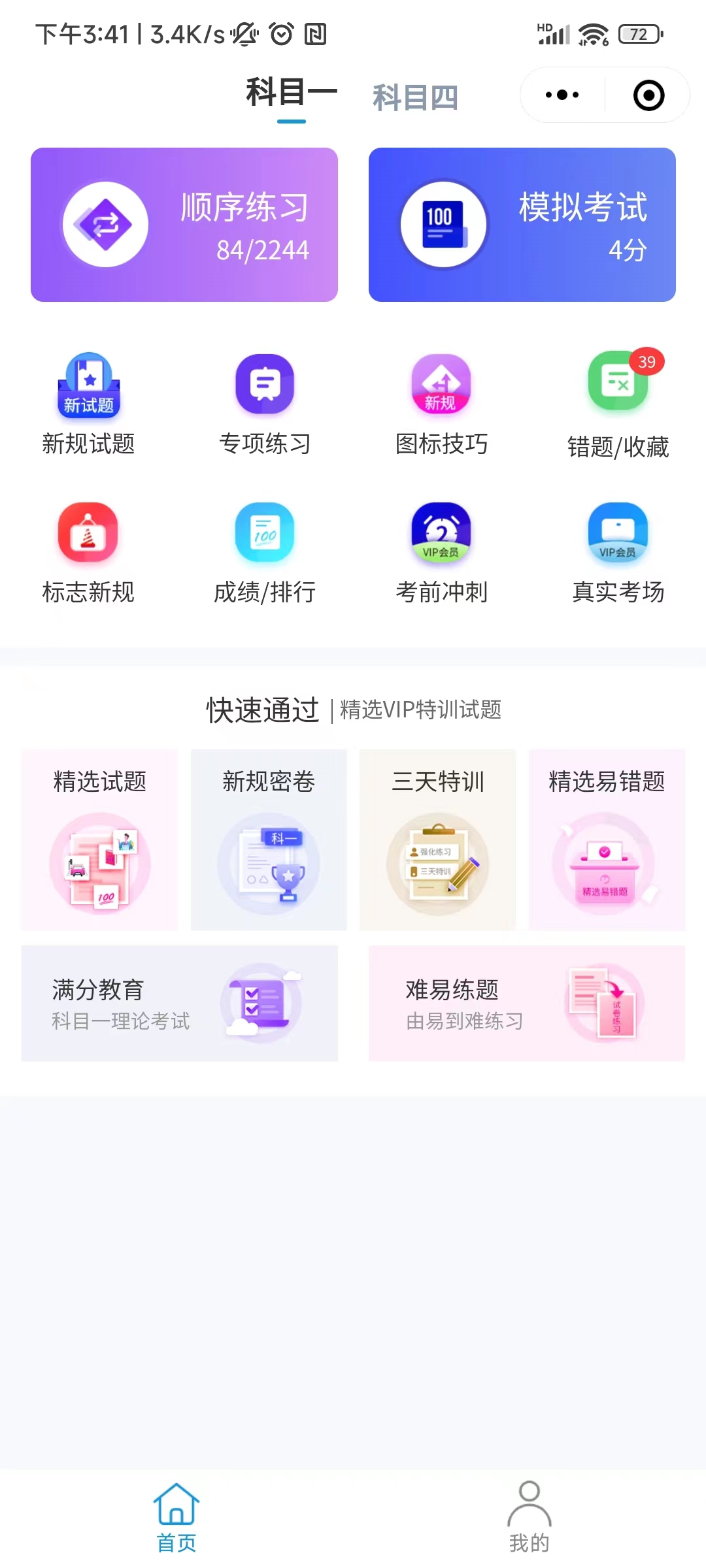Switch to the 科目四 tab
The width and height of the screenshot is (706, 1568).
[415, 98]
